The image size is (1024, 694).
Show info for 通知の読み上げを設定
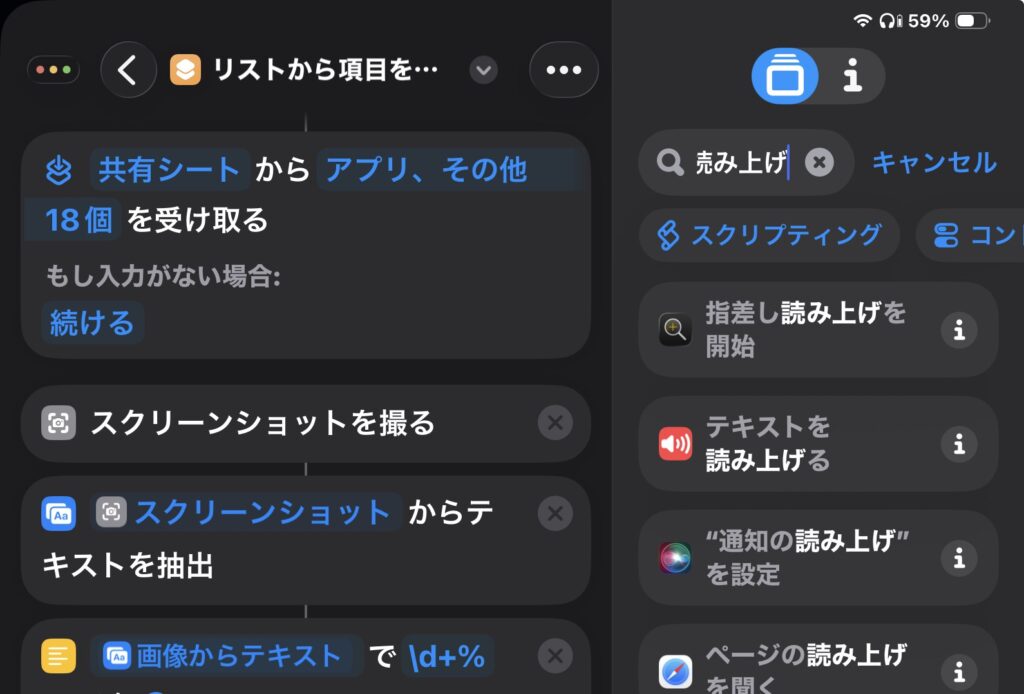[x=959, y=558]
